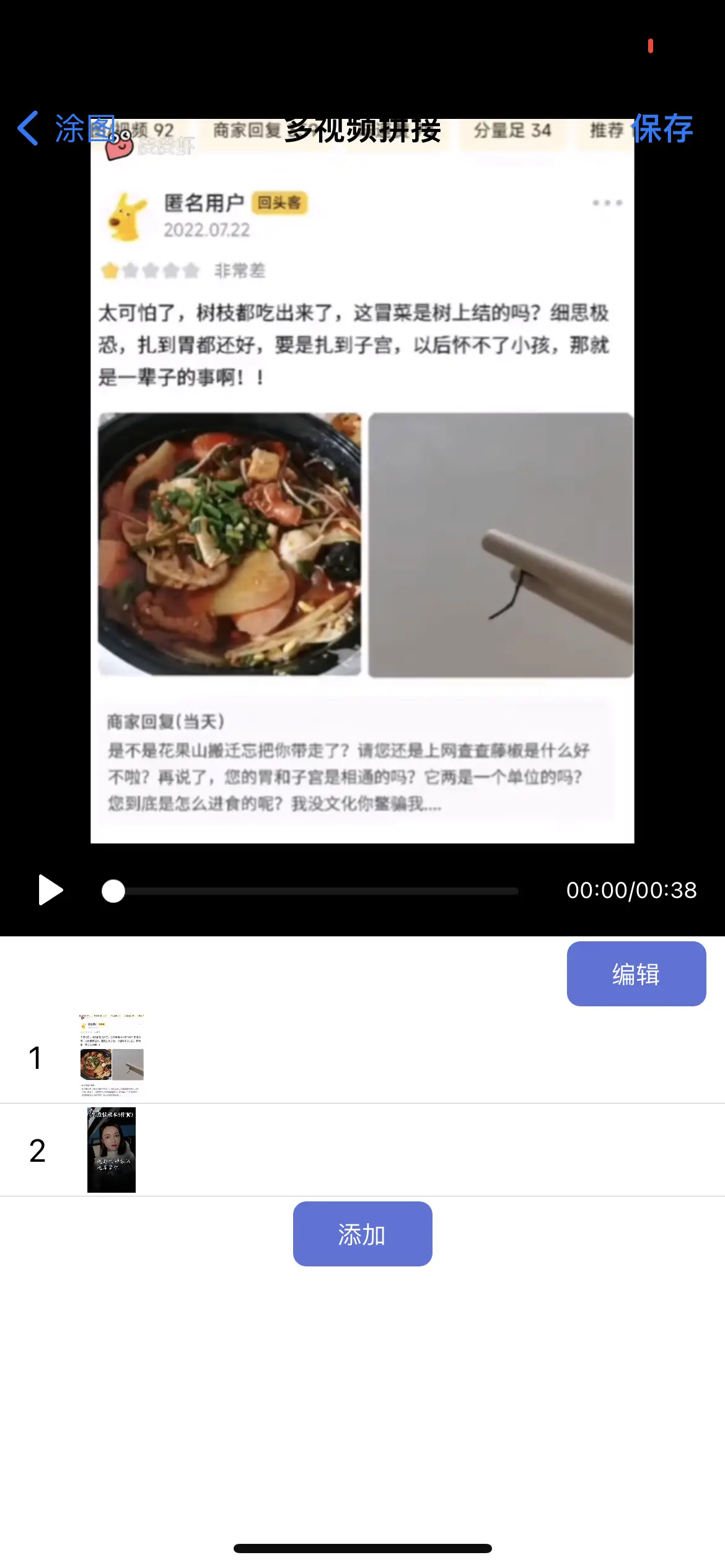Screen dimensions: 725x1568
Task: Play the video preview
Action: click(x=50, y=890)
